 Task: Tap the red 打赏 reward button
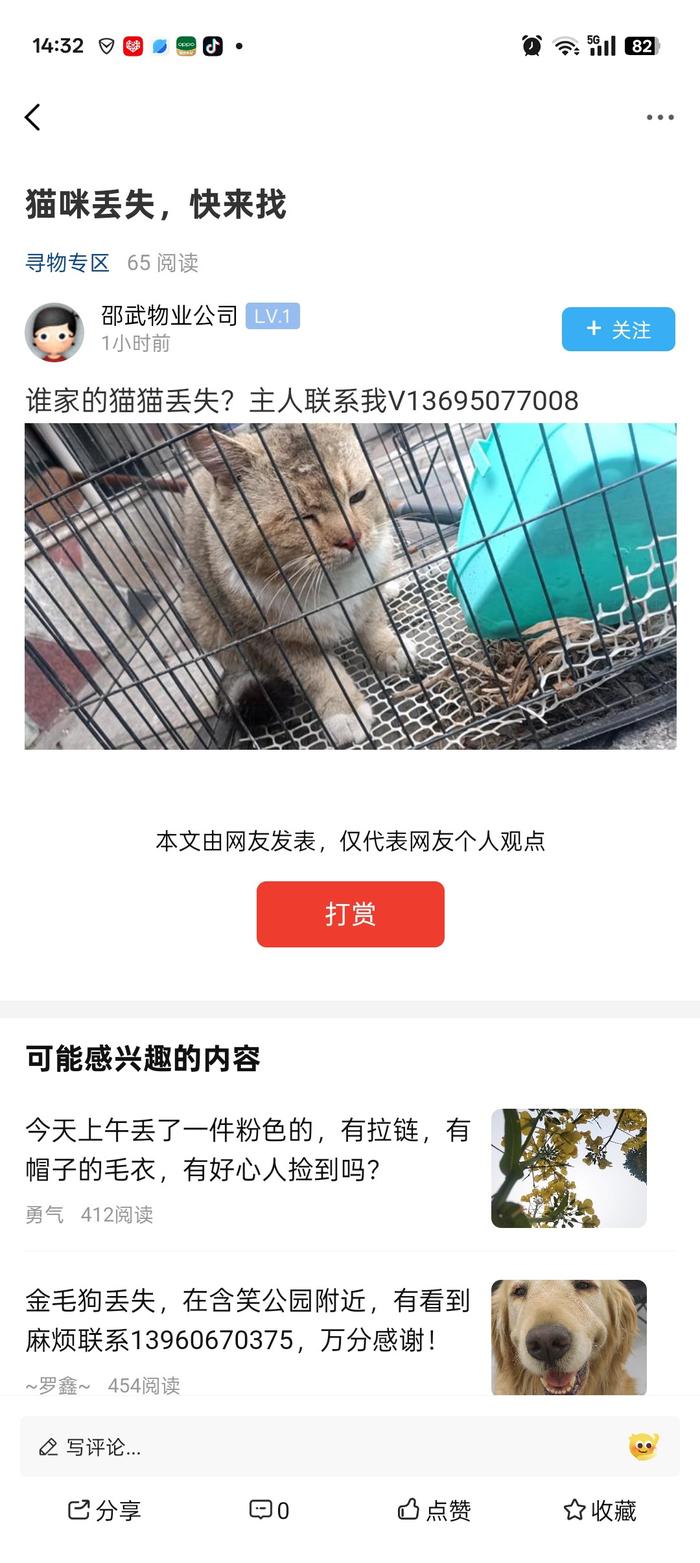pyautogui.click(x=350, y=914)
